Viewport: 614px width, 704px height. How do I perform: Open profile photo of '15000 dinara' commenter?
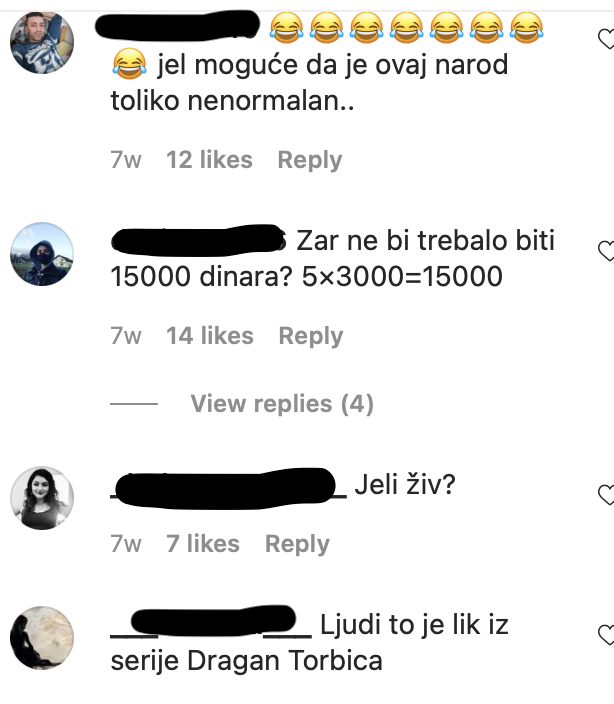point(42,254)
